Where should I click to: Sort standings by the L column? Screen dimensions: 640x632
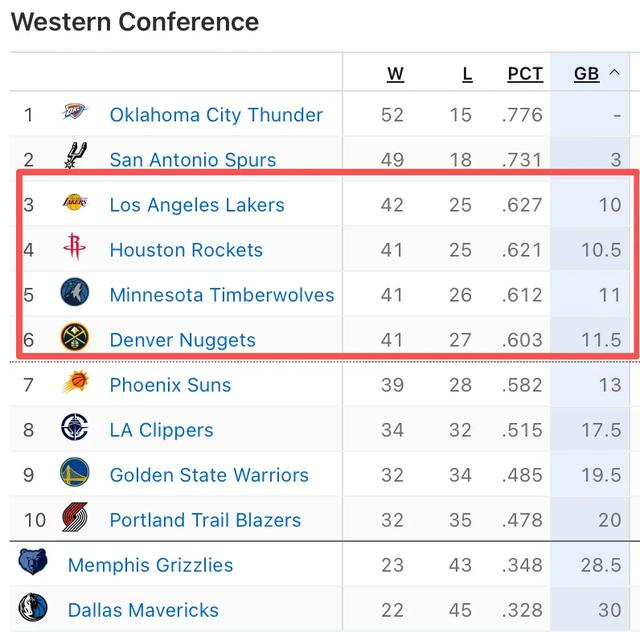point(466,74)
